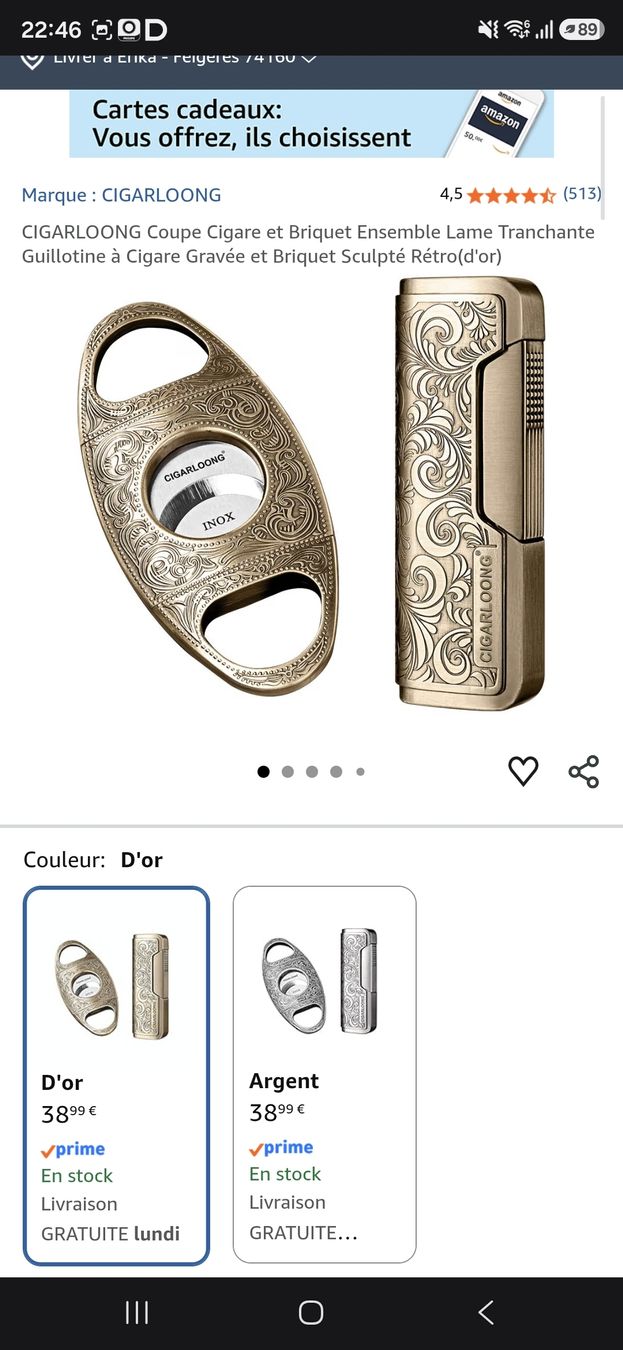This screenshot has width=623, height=1350.
Task: Open the CIGARLOONG brand link
Action: coord(121,195)
